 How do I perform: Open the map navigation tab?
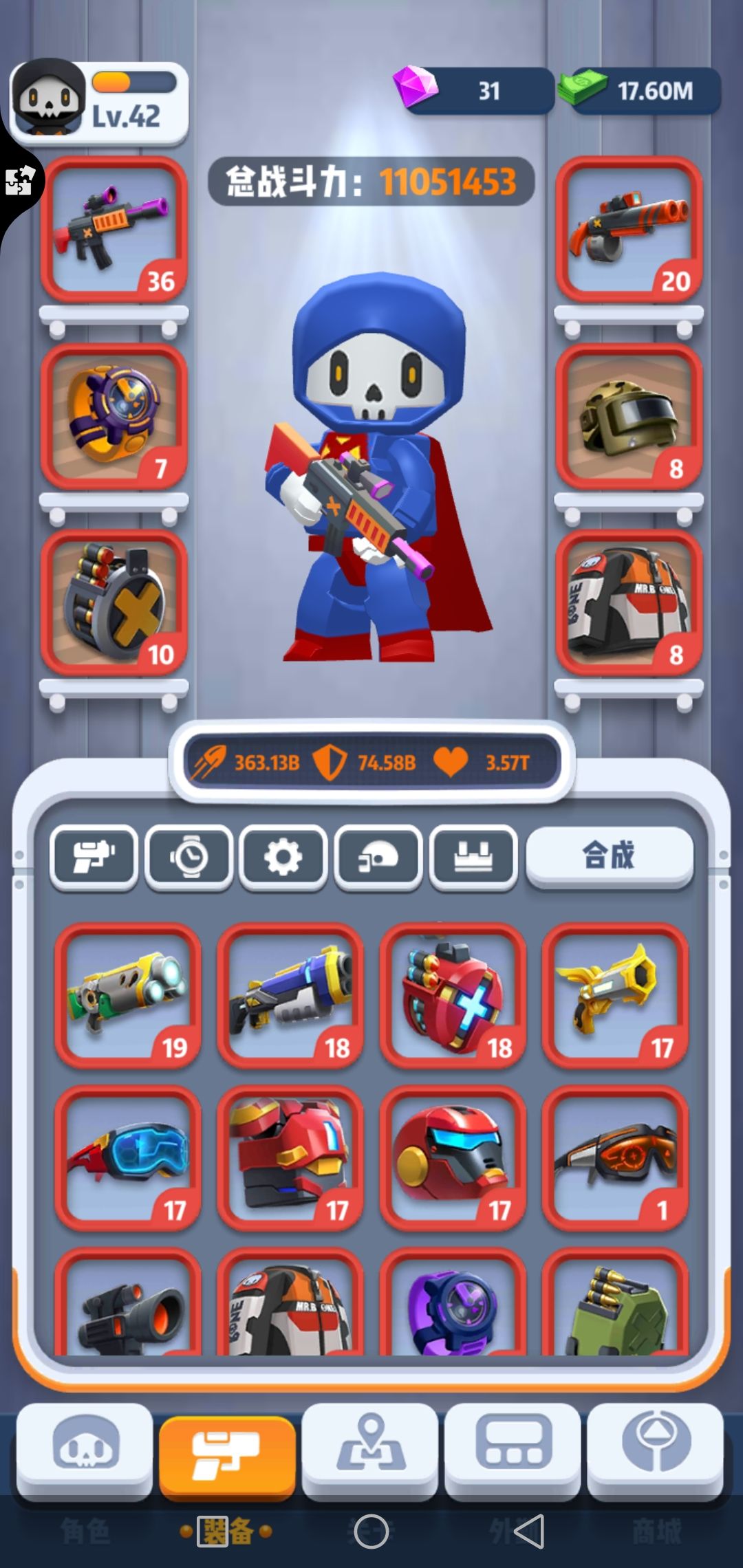pos(371,1448)
